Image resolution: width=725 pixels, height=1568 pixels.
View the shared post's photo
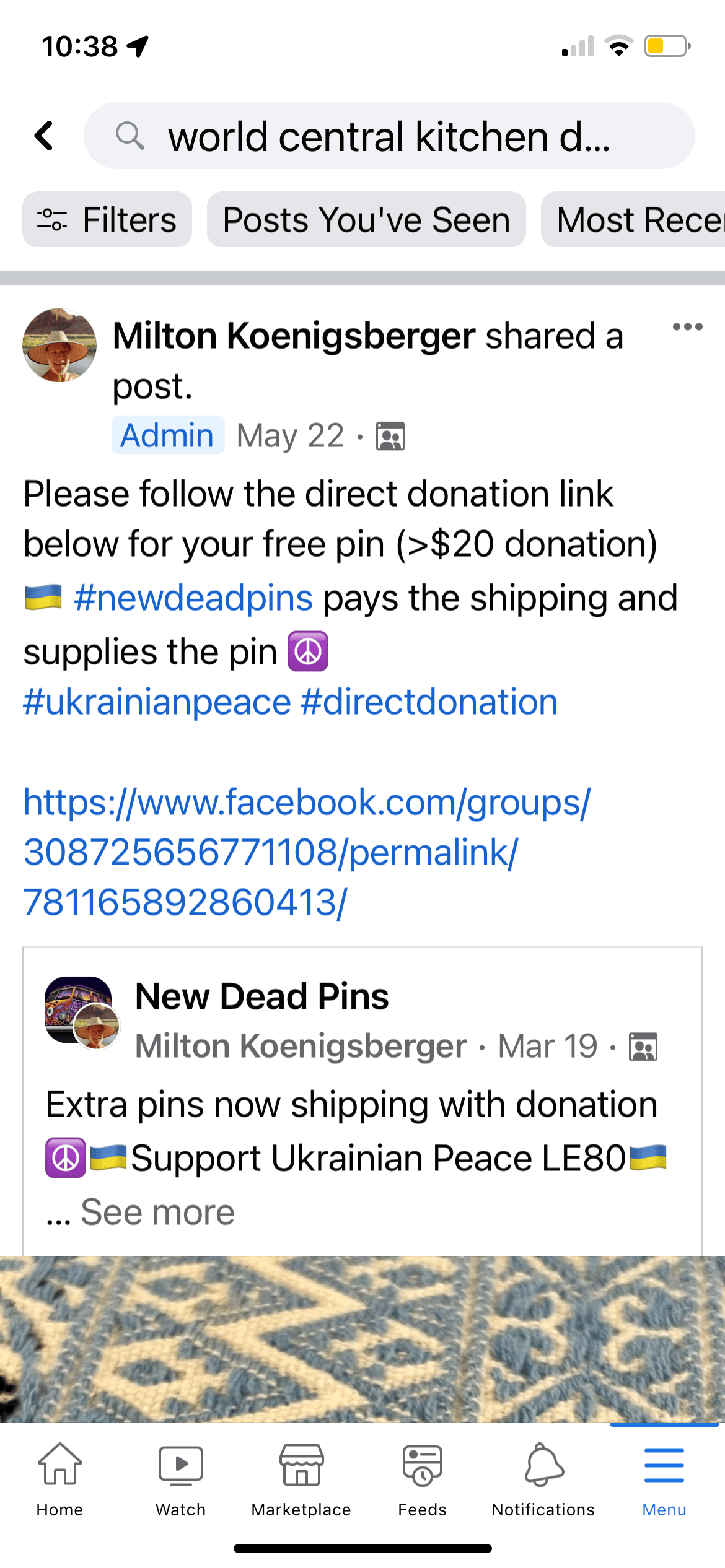pyautogui.click(x=362, y=1338)
